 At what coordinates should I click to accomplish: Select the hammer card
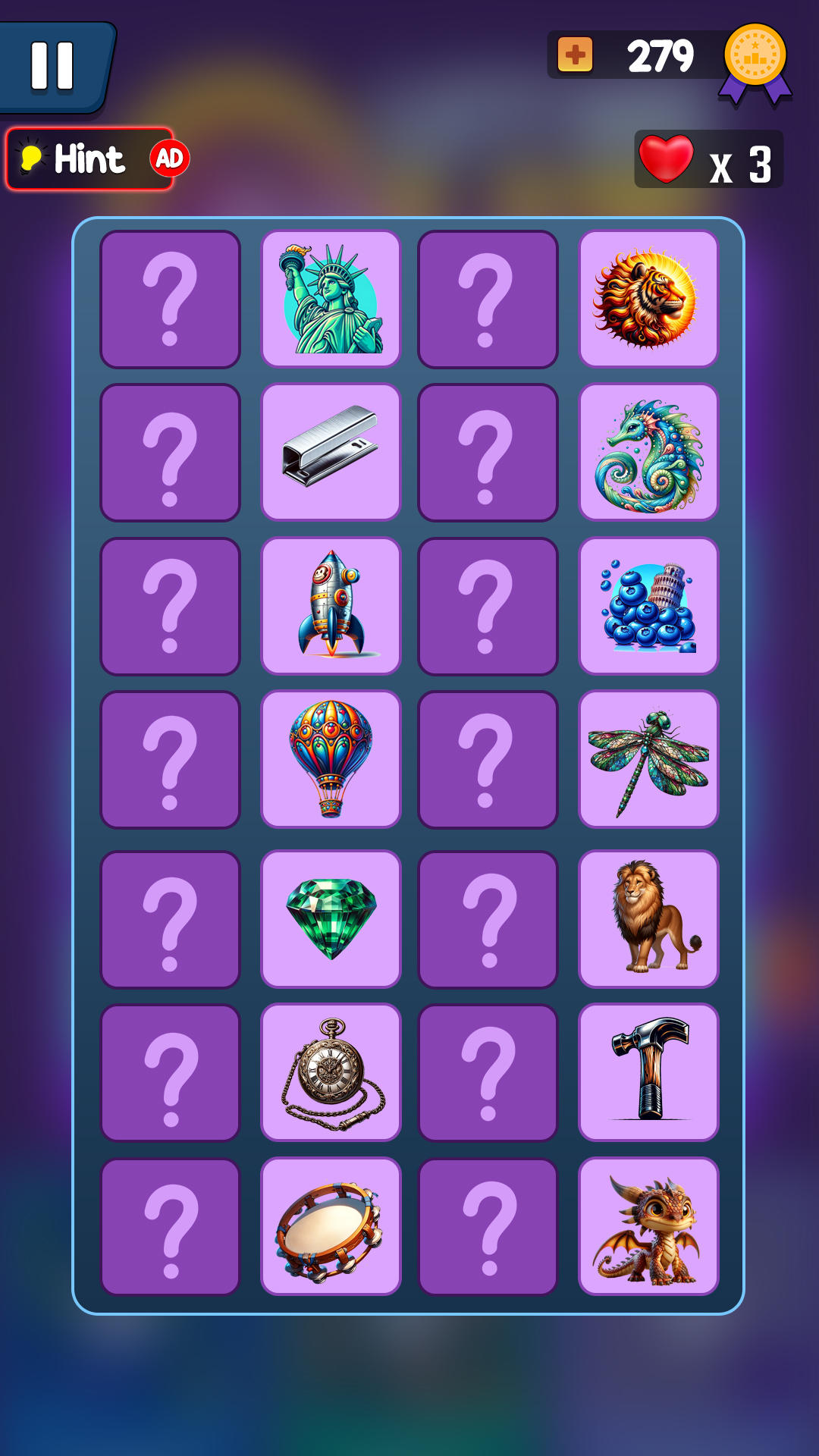point(648,1072)
